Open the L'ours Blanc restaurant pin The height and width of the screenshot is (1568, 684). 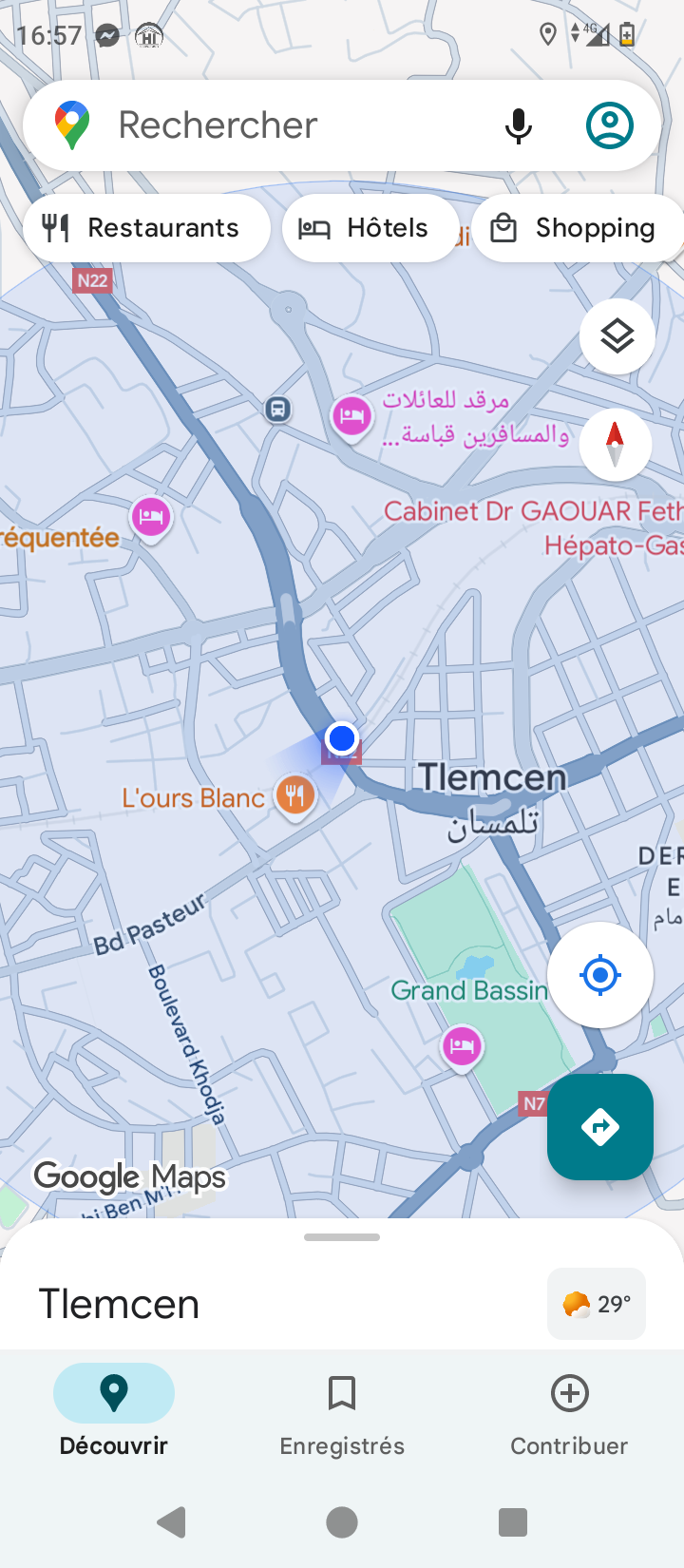(295, 795)
